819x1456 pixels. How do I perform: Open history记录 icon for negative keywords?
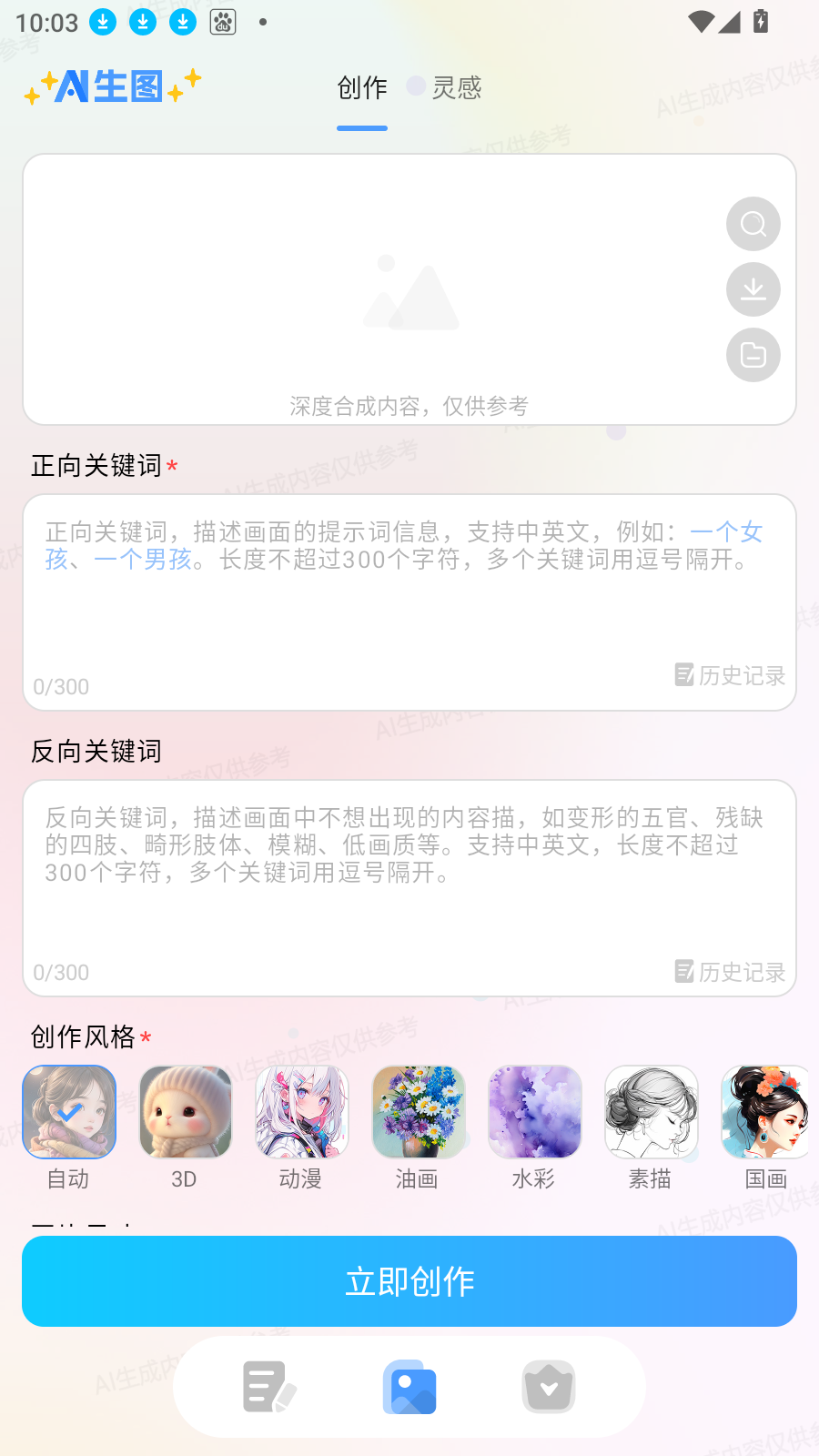coord(729,971)
